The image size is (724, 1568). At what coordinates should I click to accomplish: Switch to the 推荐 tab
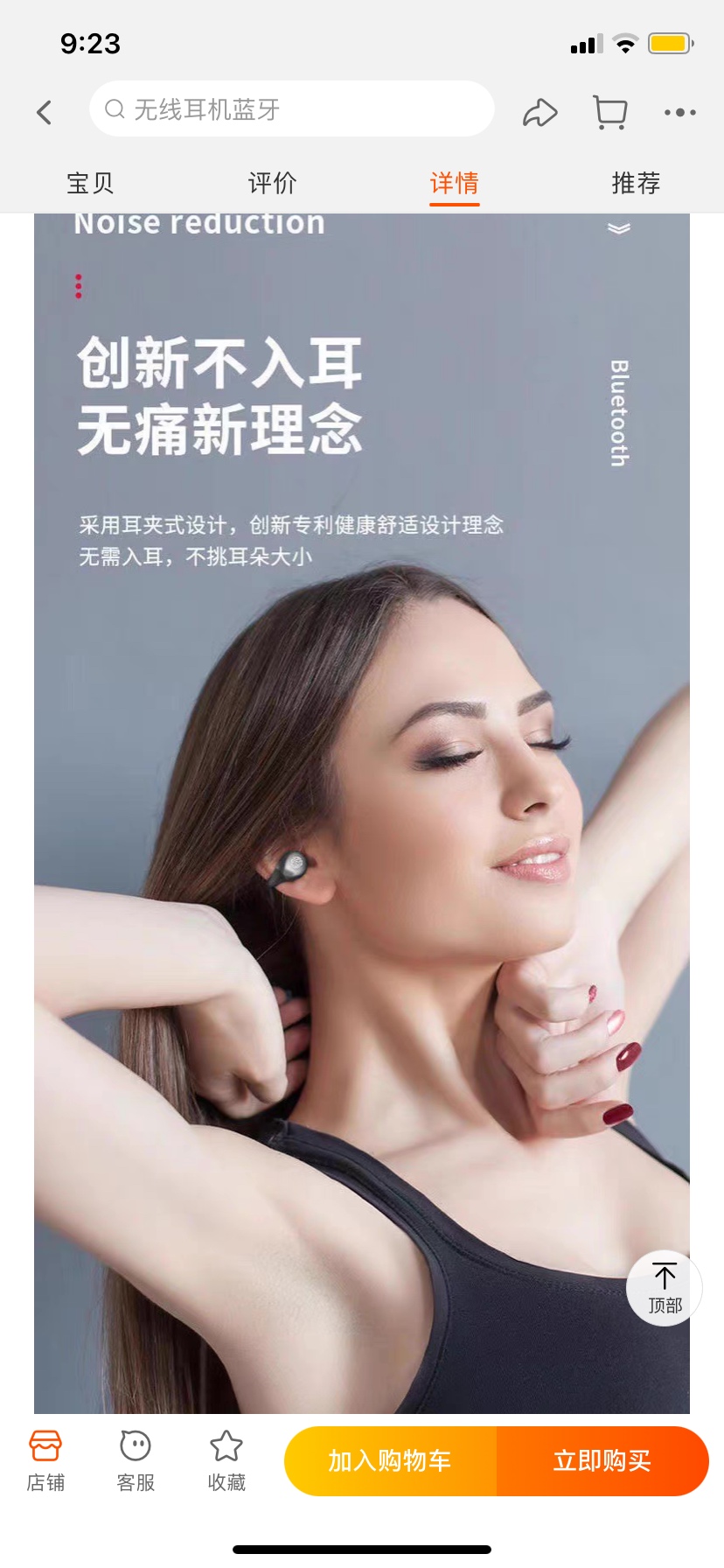pyautogui.click(x=636, y=183)
